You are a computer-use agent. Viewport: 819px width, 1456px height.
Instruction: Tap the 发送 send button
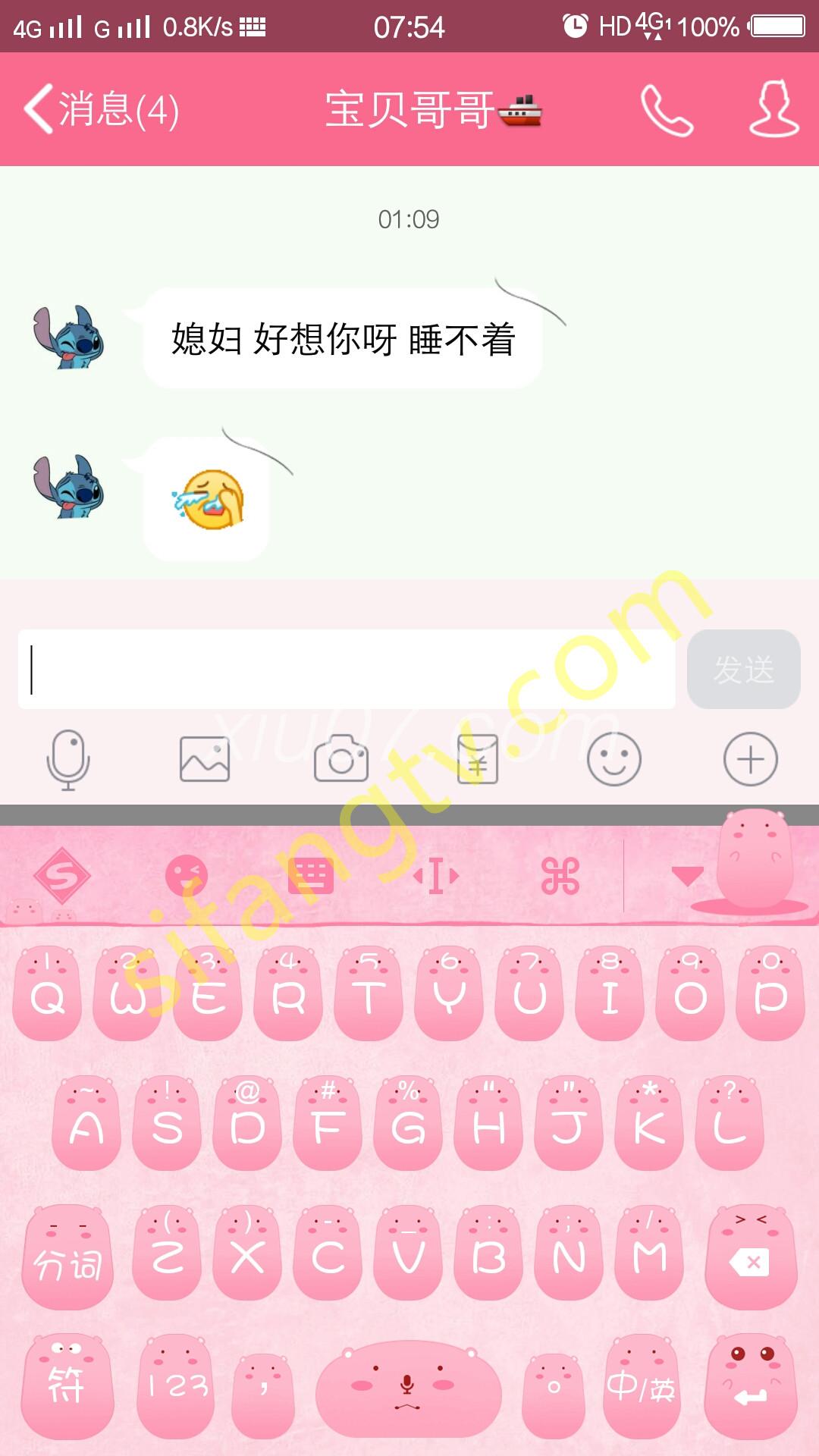click(x=743, y=669)
